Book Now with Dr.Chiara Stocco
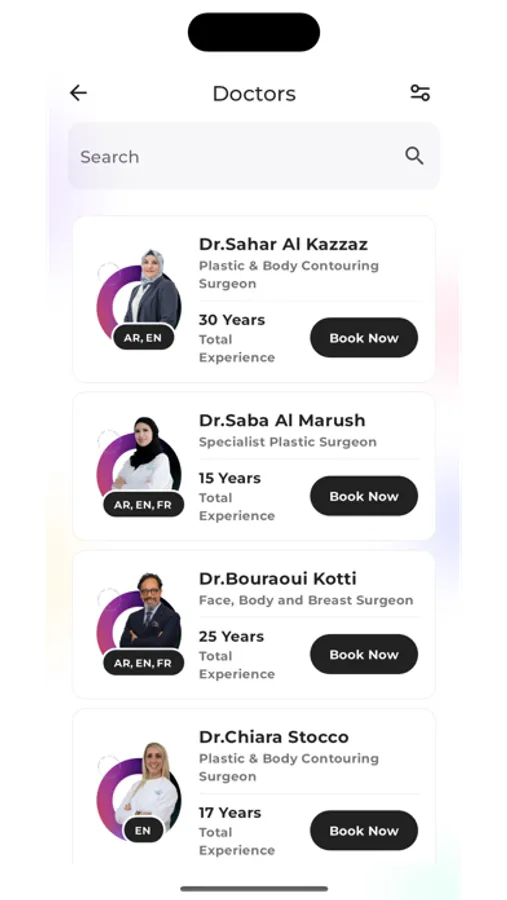The height and width of the screenshot is (900, 507). (x=364, y=831)
